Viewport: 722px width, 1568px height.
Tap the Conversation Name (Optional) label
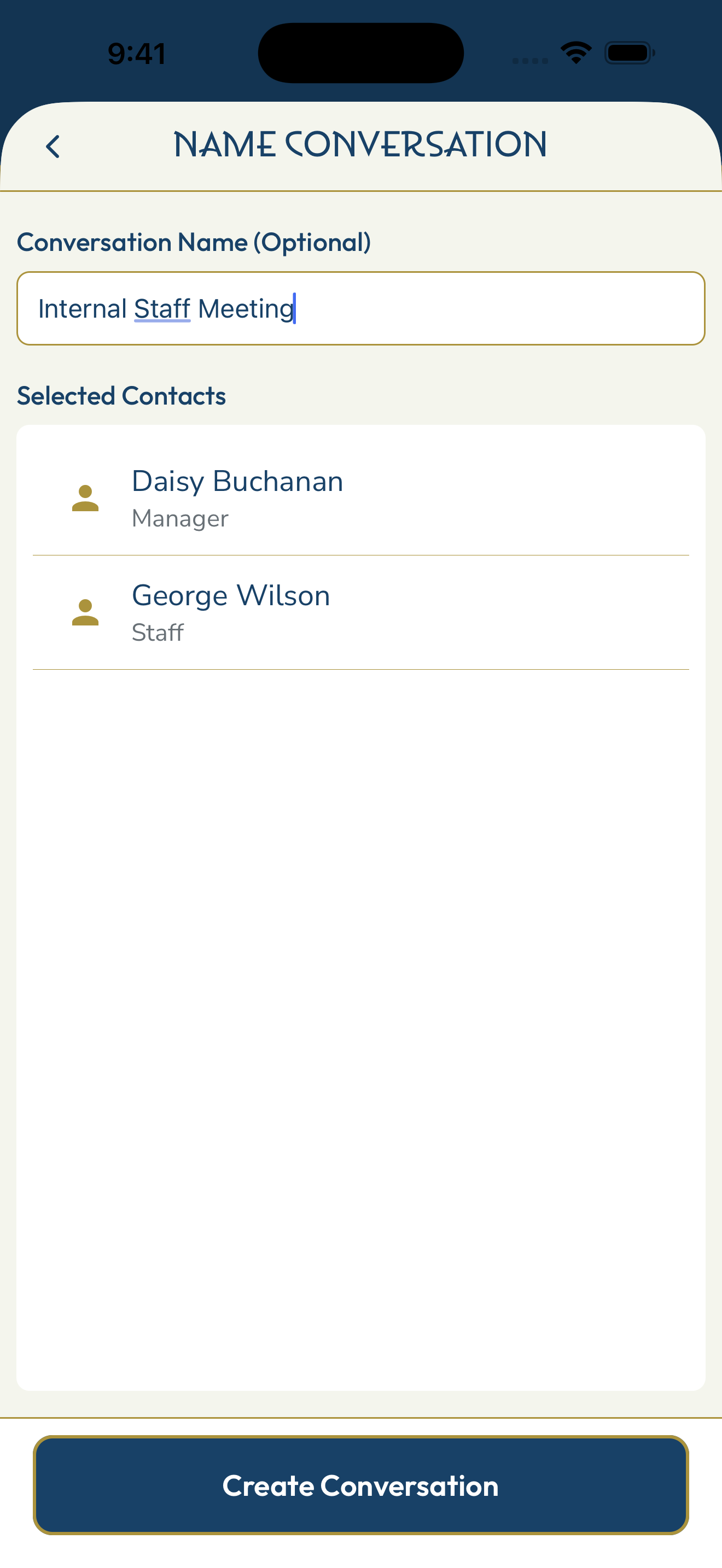(x=195, y=242)
